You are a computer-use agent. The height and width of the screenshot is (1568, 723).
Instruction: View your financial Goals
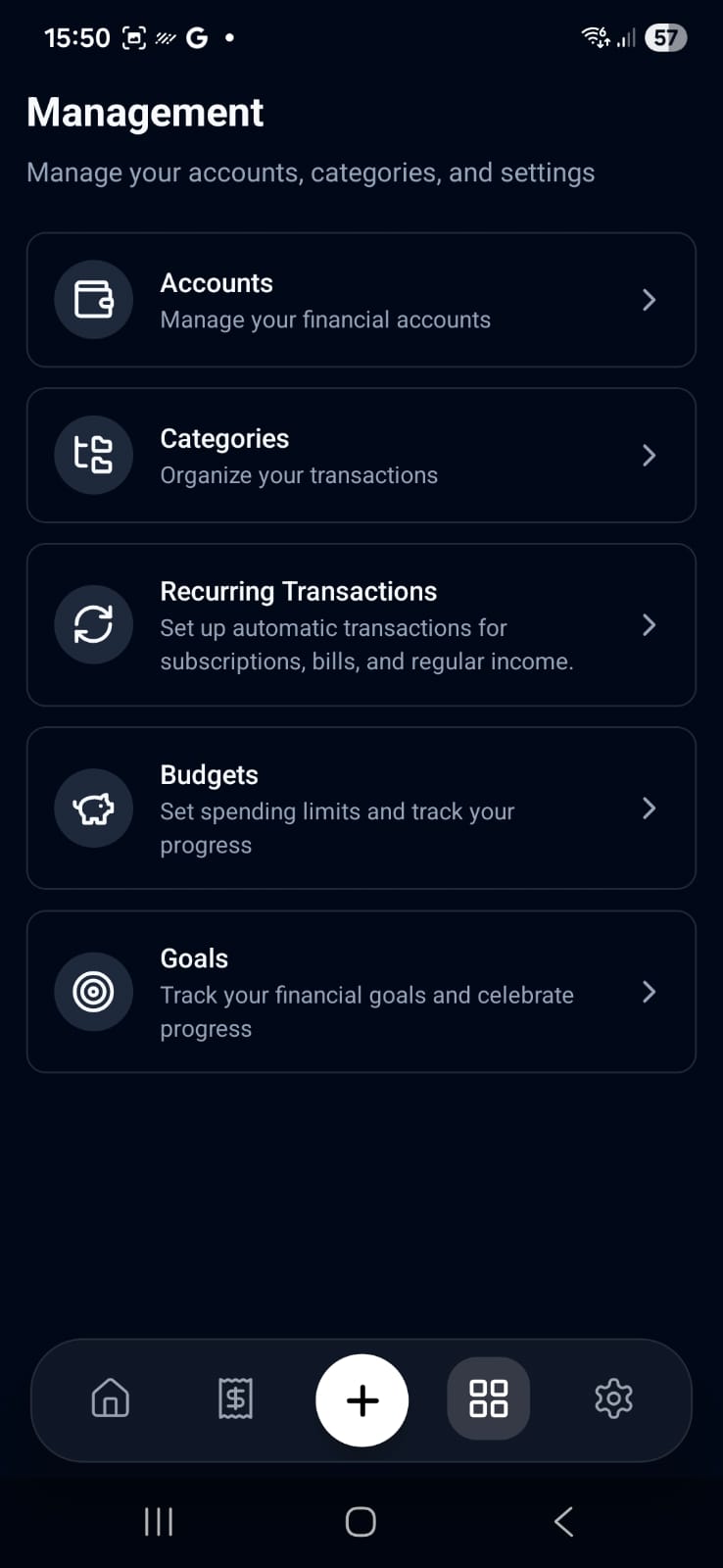coord(361,992)
